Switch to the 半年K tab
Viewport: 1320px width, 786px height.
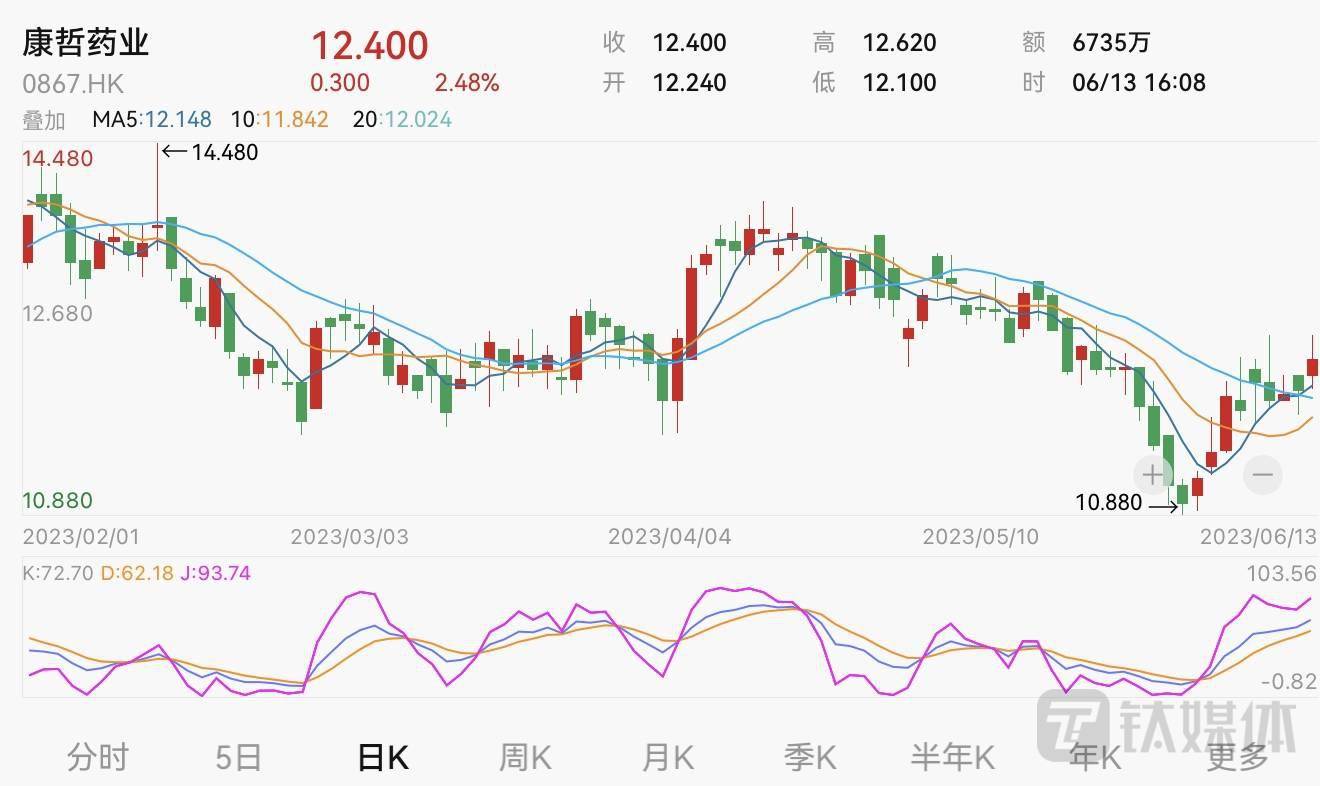pos(952,757)
